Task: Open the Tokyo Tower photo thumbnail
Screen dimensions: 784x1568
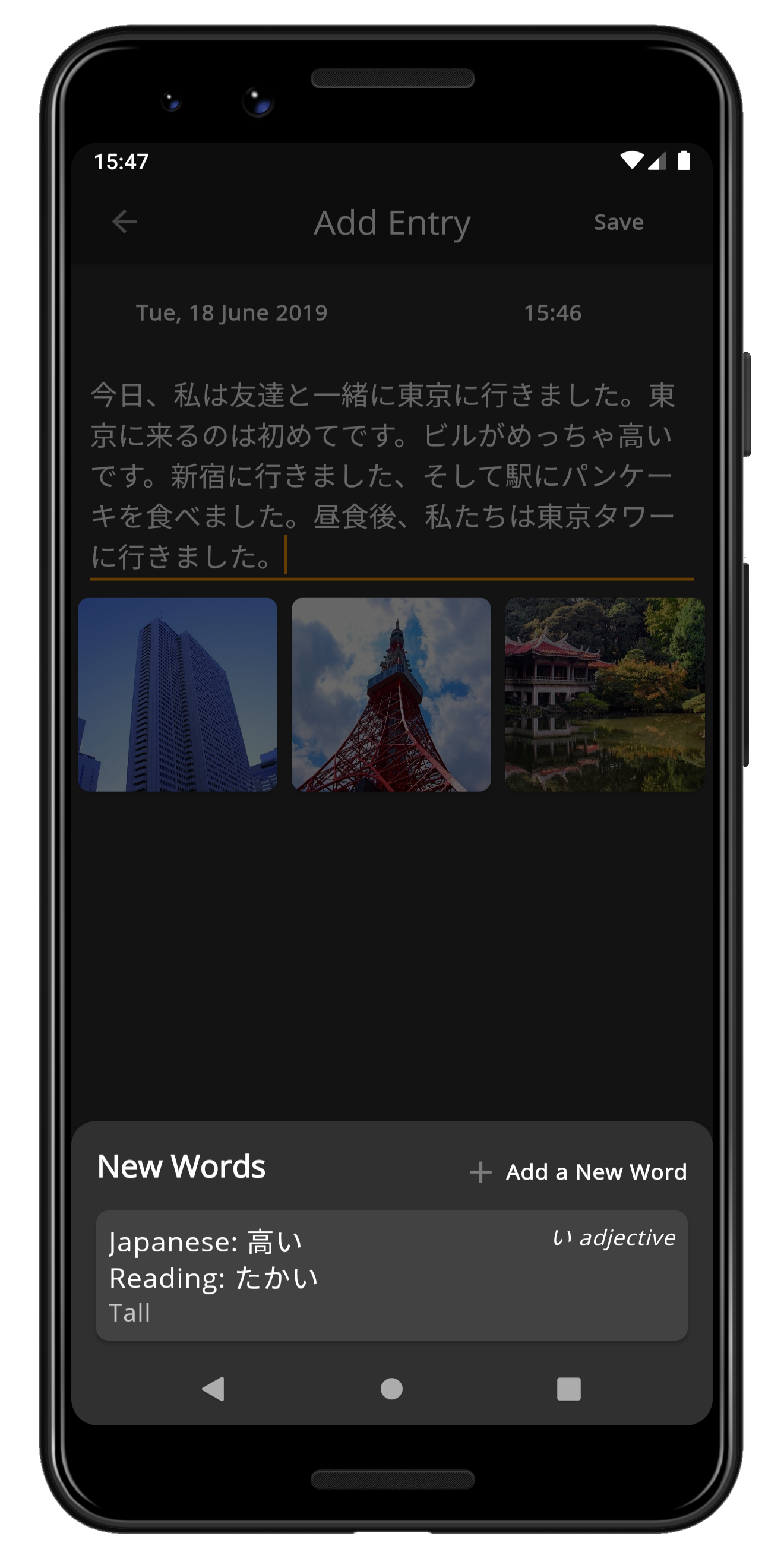Action: [391, 694]
